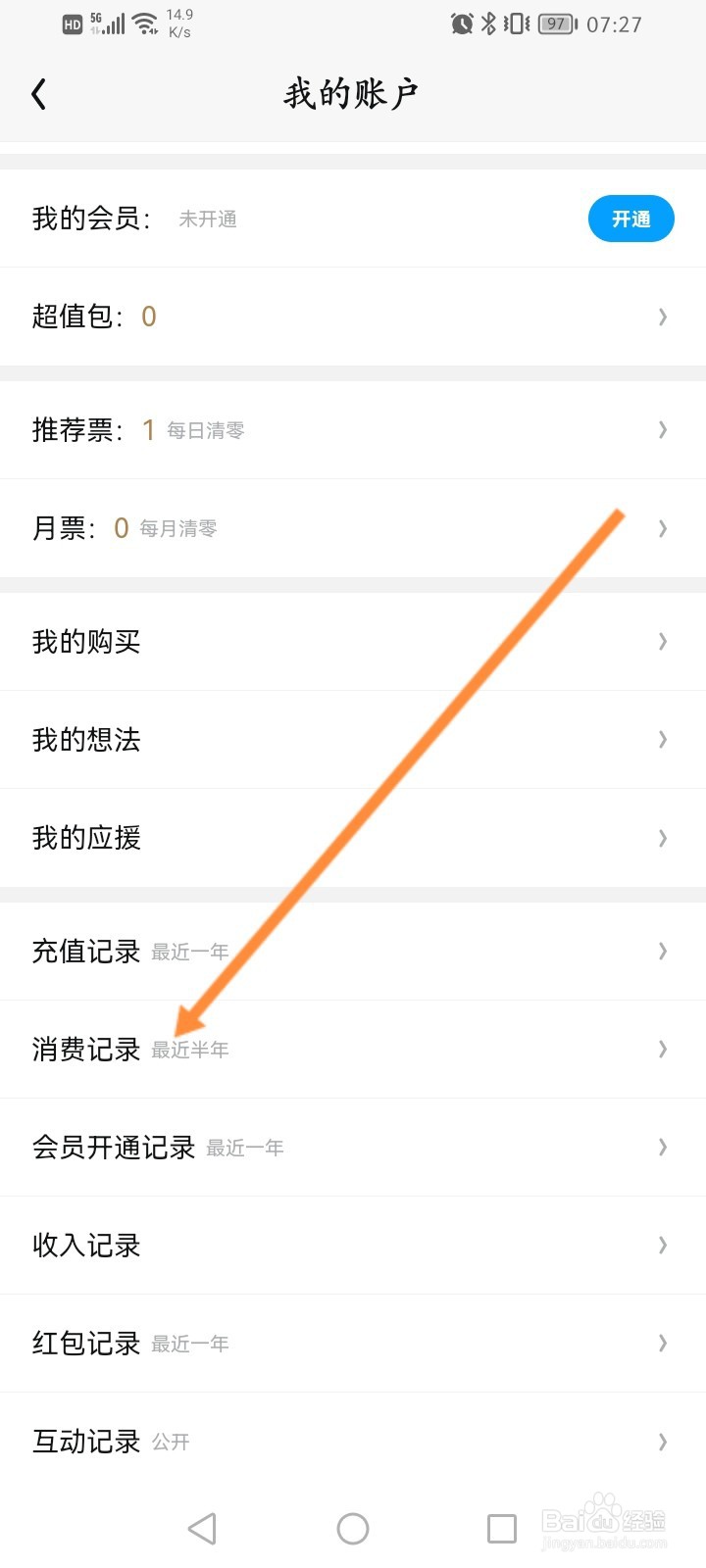This screenshot has width=706, height=1568.
Task: Open 充值记录 recent year records
Action: 353,952
